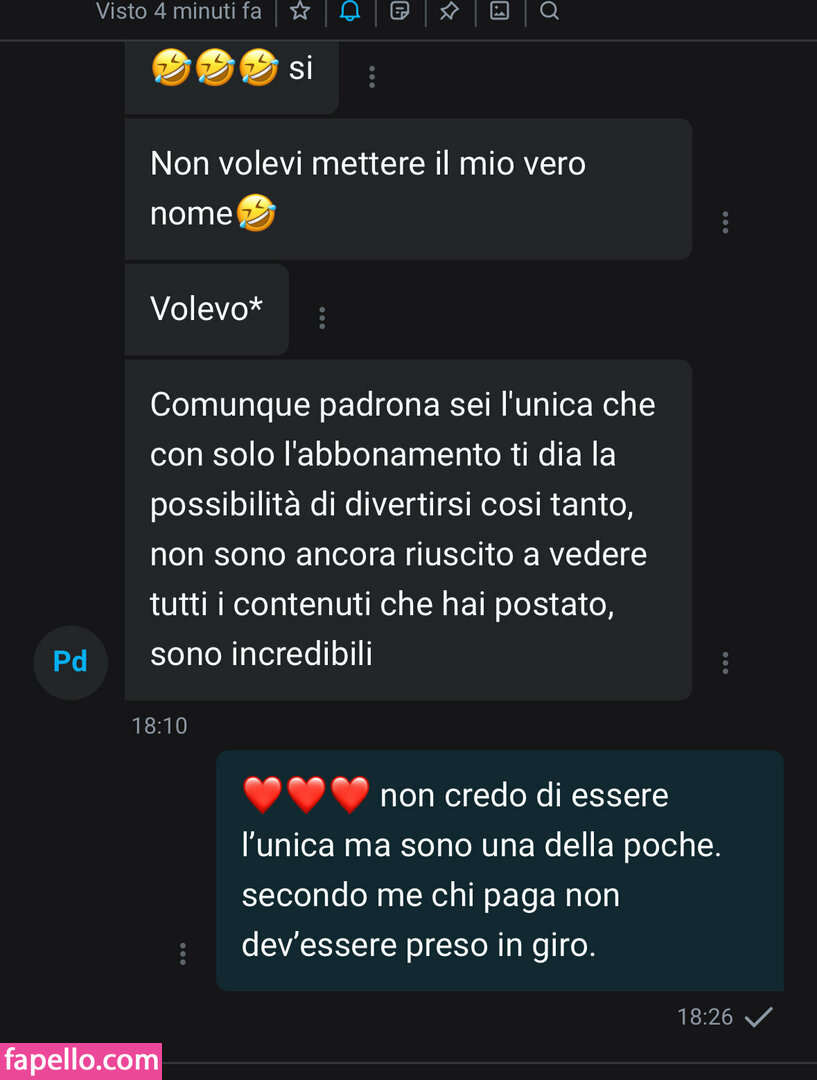
Task: Search within this conversation
Action: point(549,12)
